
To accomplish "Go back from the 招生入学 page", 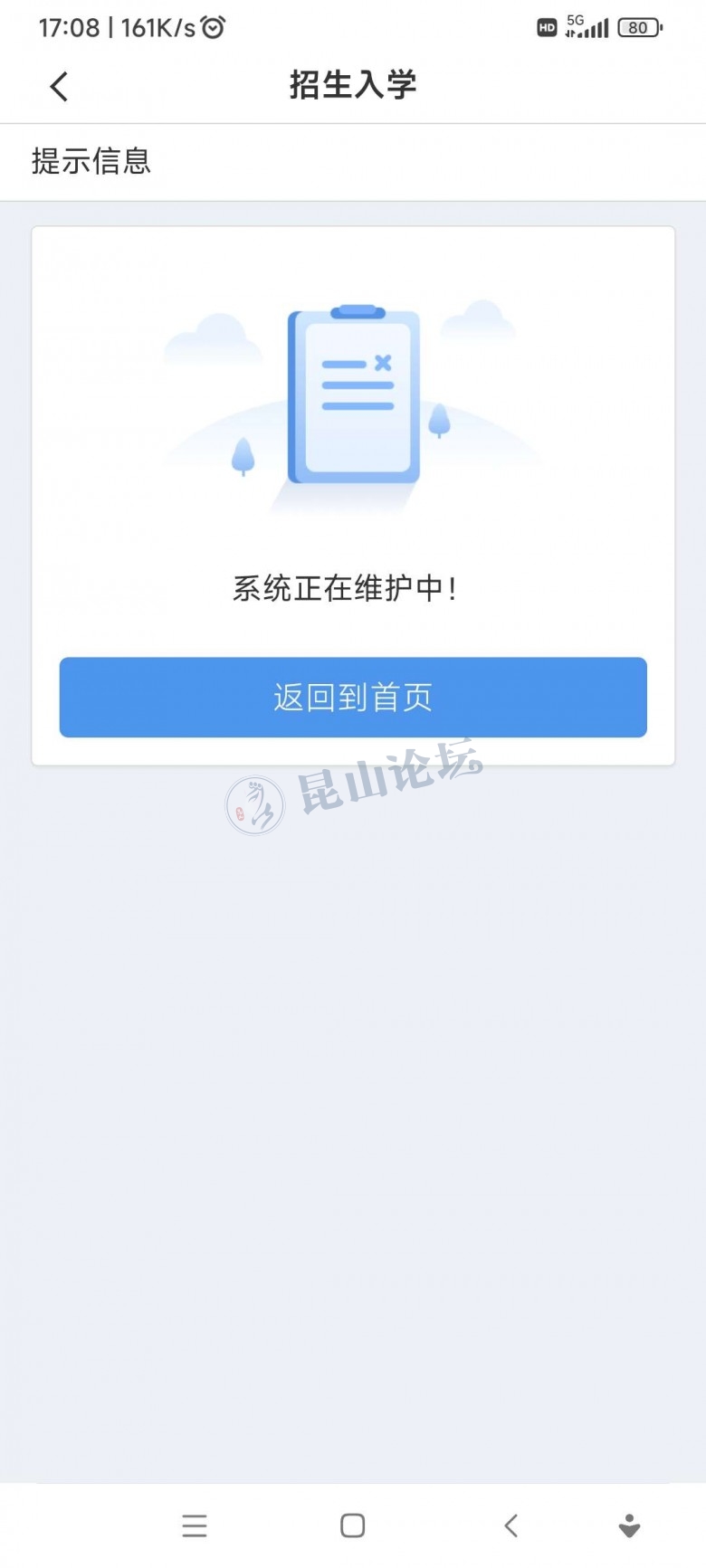I will pyautogui.click(x=60, y=87).
